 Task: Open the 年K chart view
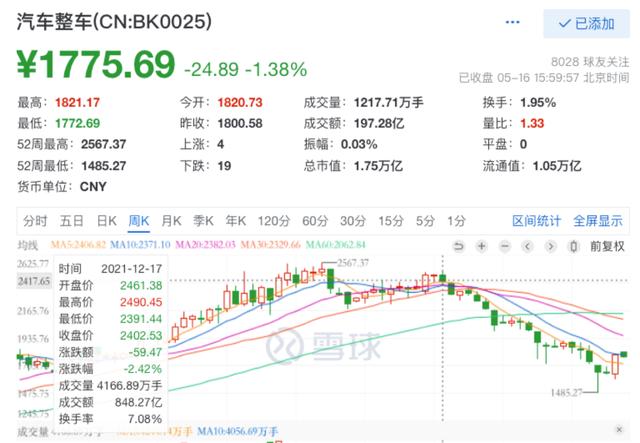click(236, 221)
